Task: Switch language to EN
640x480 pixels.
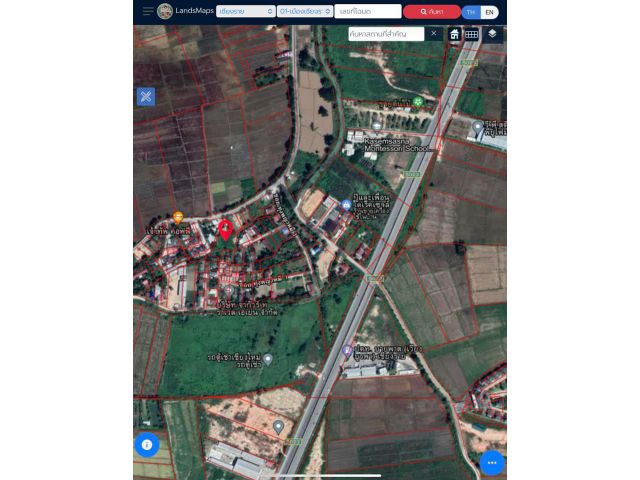Action: (x=489, y=12)
